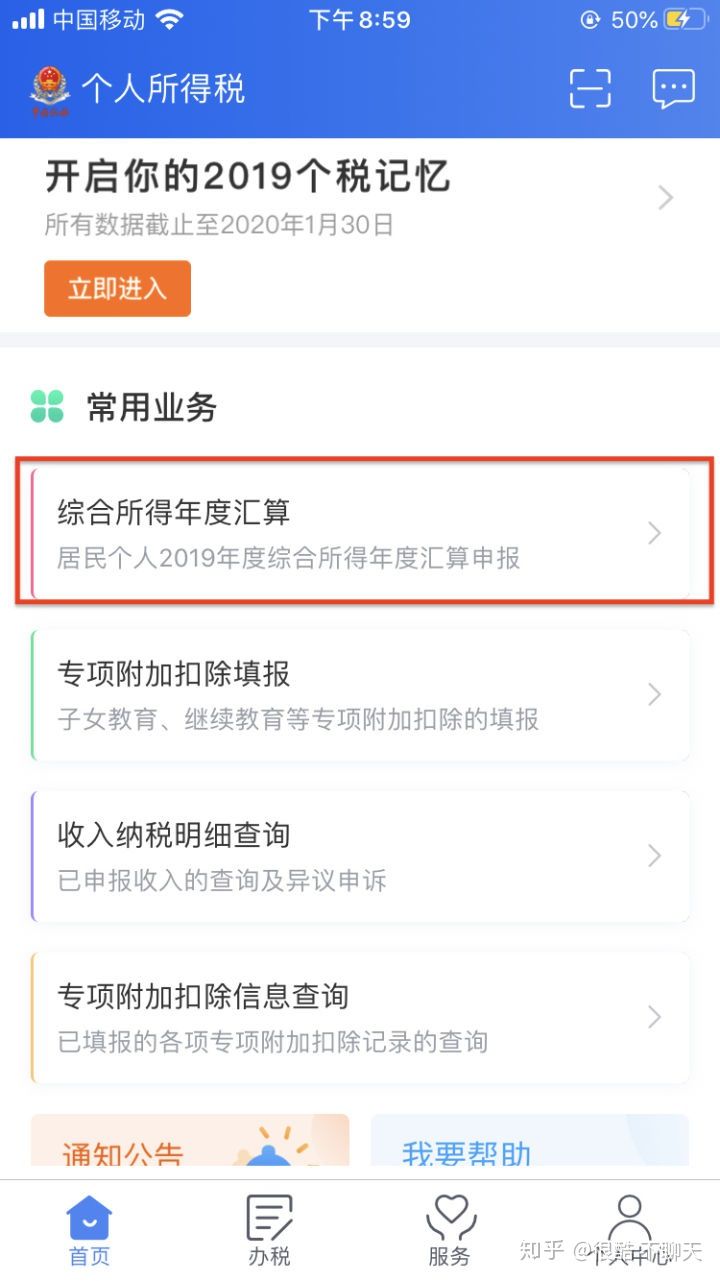This screenshot has height=1281, width=720.
Task: Tap the 立即进入 button
Action: (x=117, y=289)
